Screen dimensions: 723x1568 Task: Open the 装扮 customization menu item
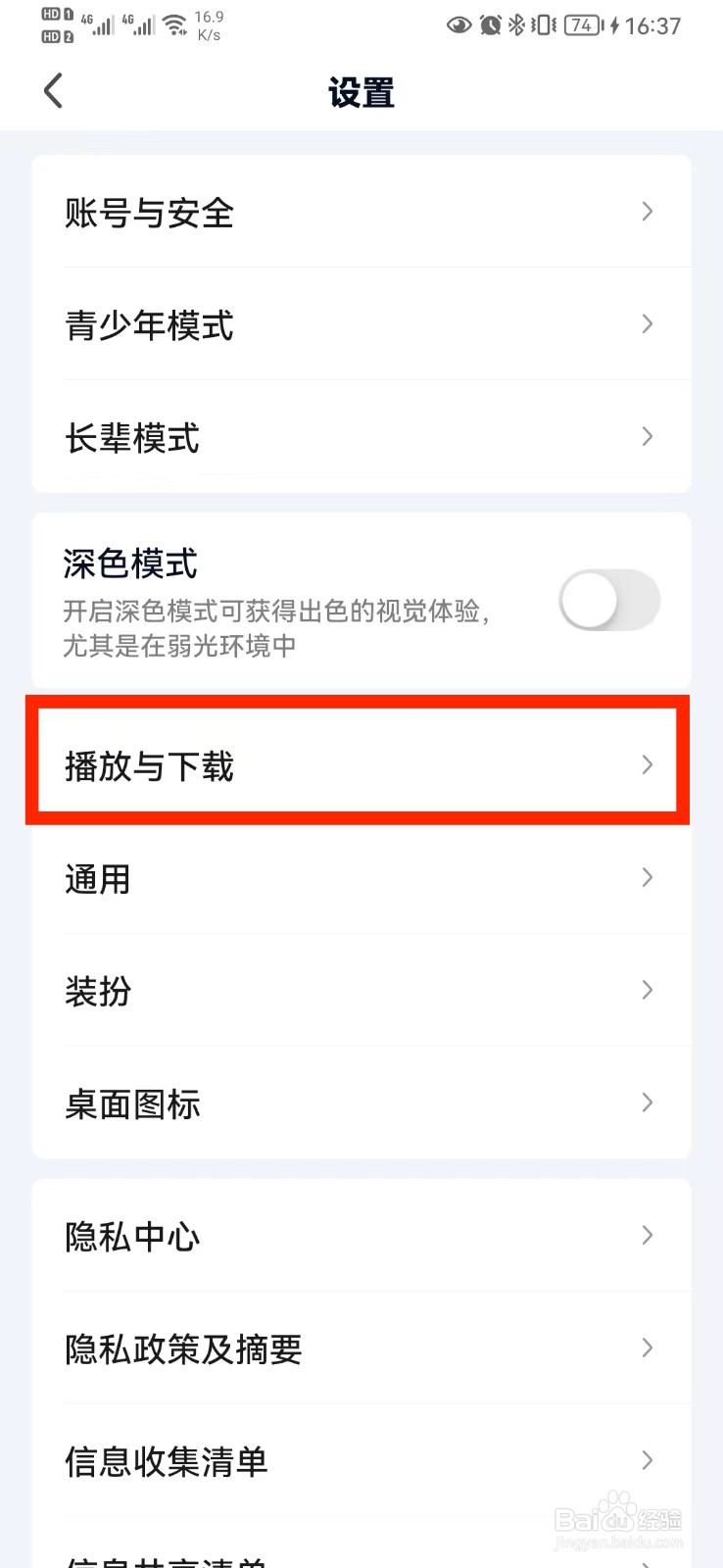[x=361, y=991]
